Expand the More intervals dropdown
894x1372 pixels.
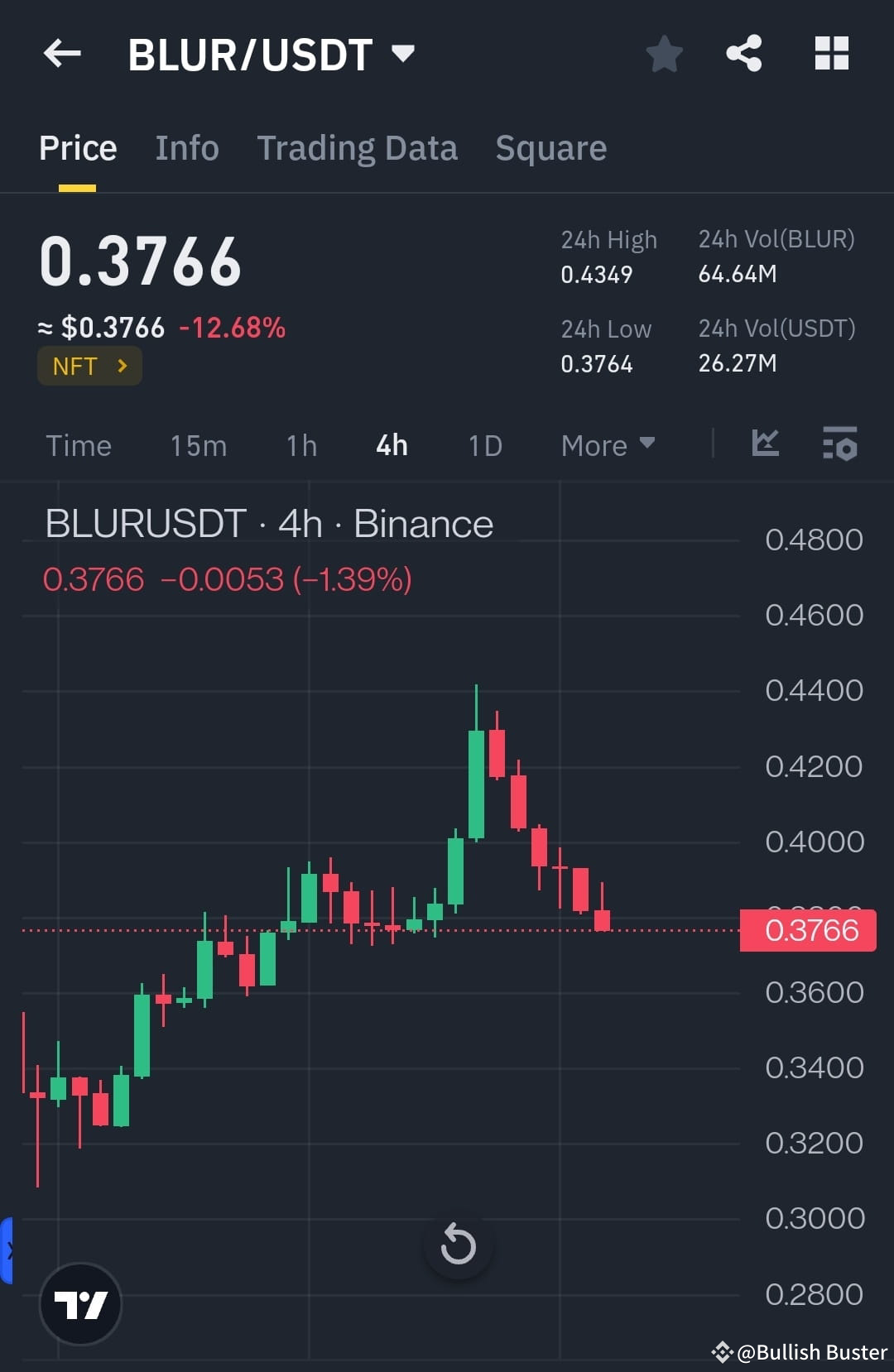click(608, 445)
